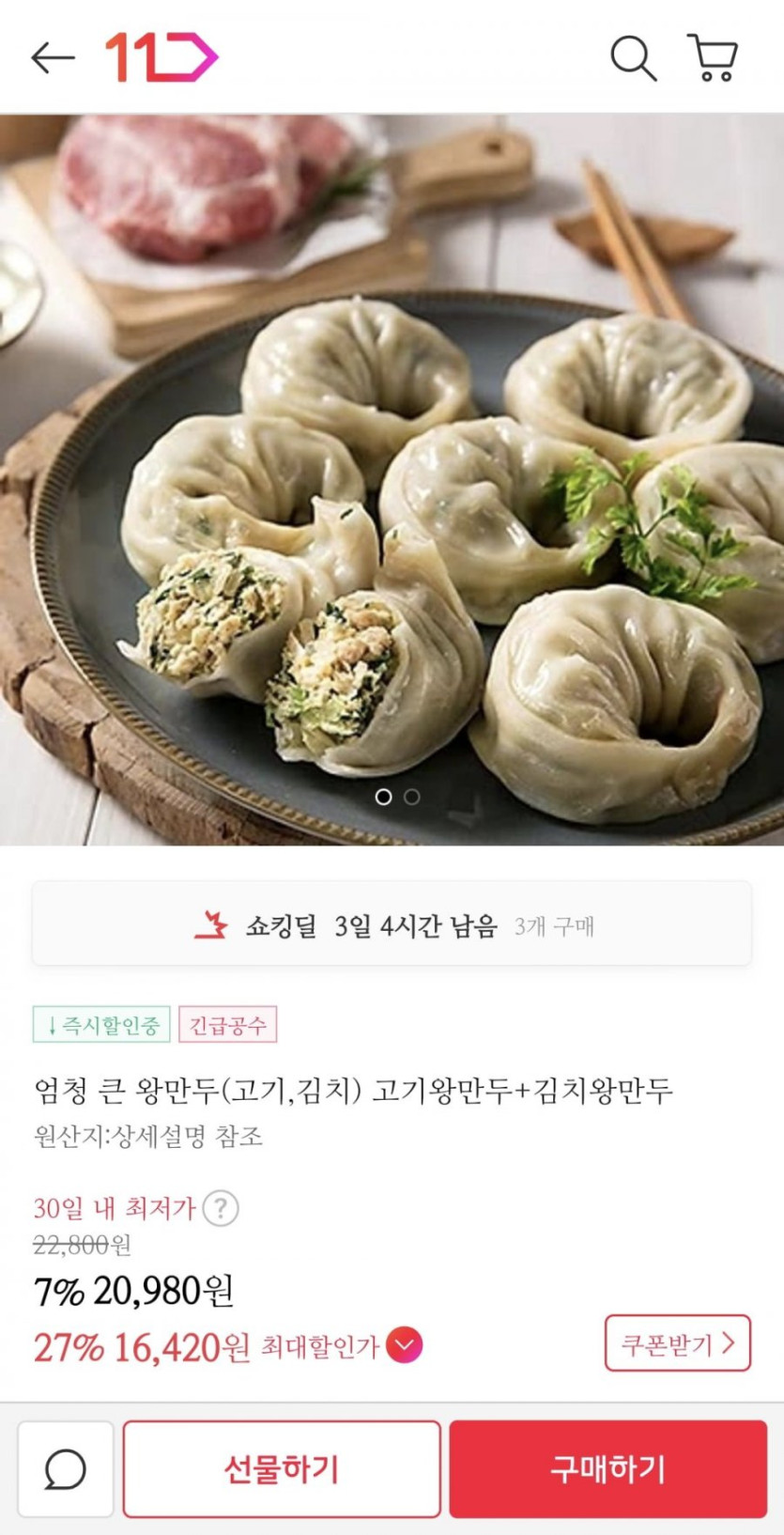Viewport: 784px width, 1535px height.
Task: Jump to the second image indicator dot
Action: [412, 797]
